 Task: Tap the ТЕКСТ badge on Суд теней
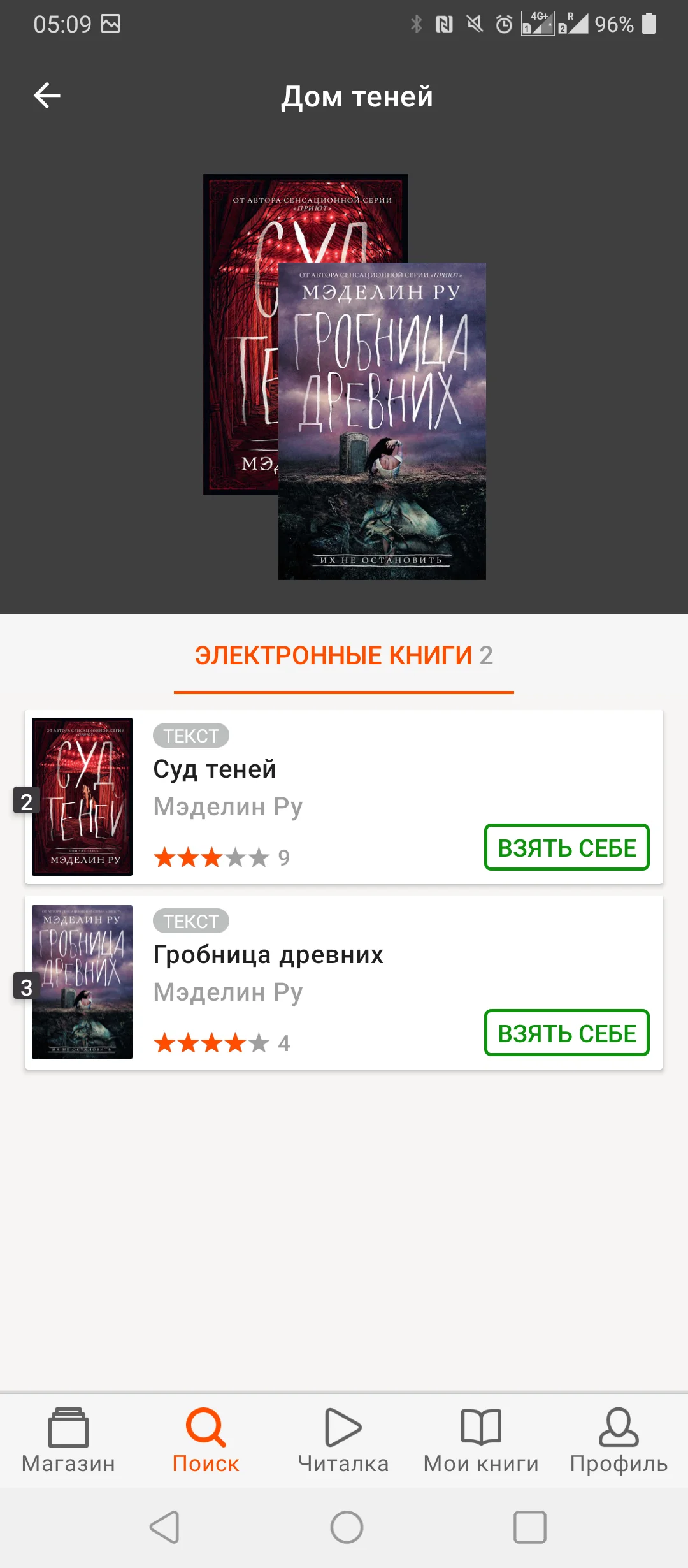point(190,736)
